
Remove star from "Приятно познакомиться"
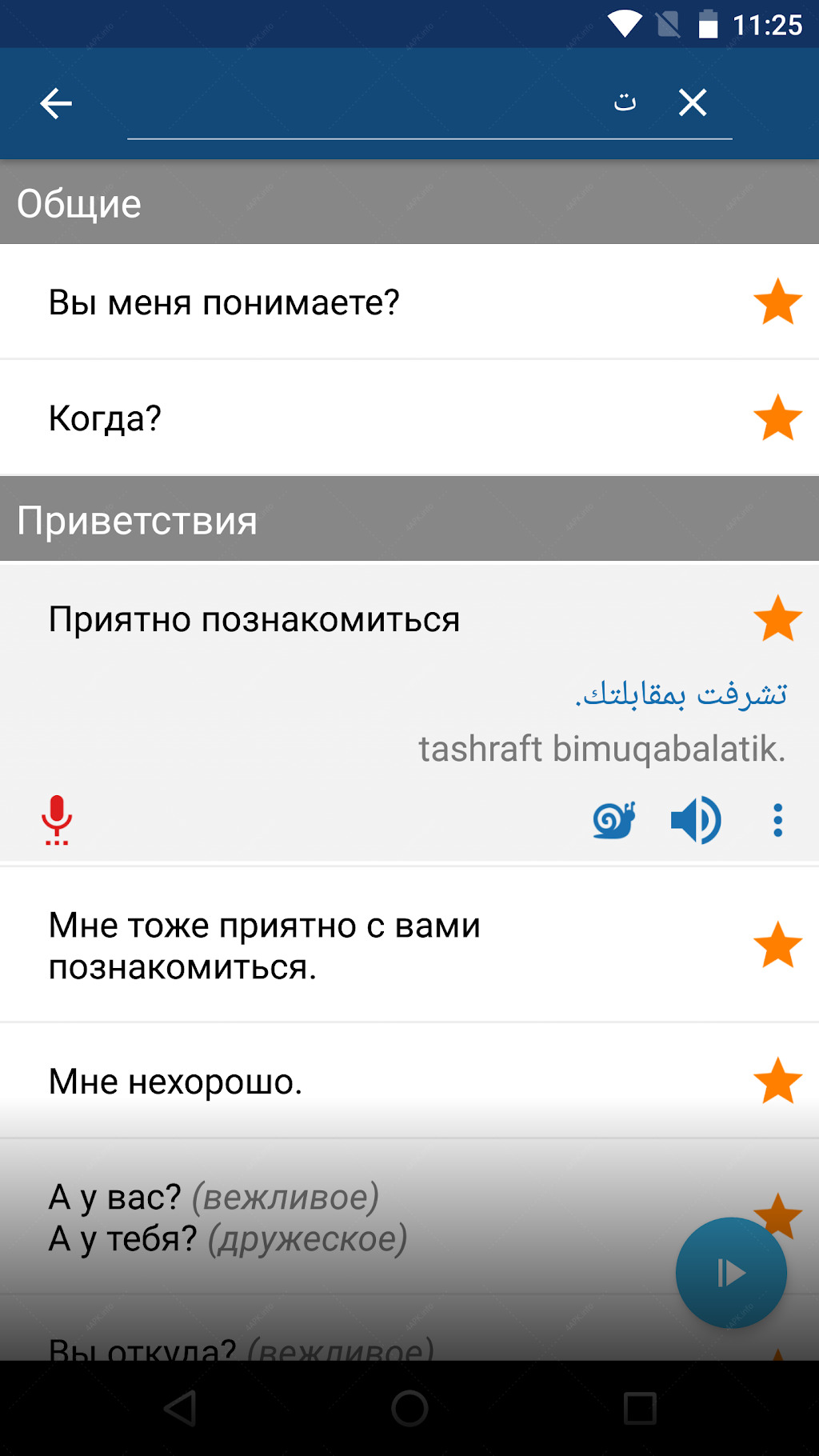click(777, 618)
